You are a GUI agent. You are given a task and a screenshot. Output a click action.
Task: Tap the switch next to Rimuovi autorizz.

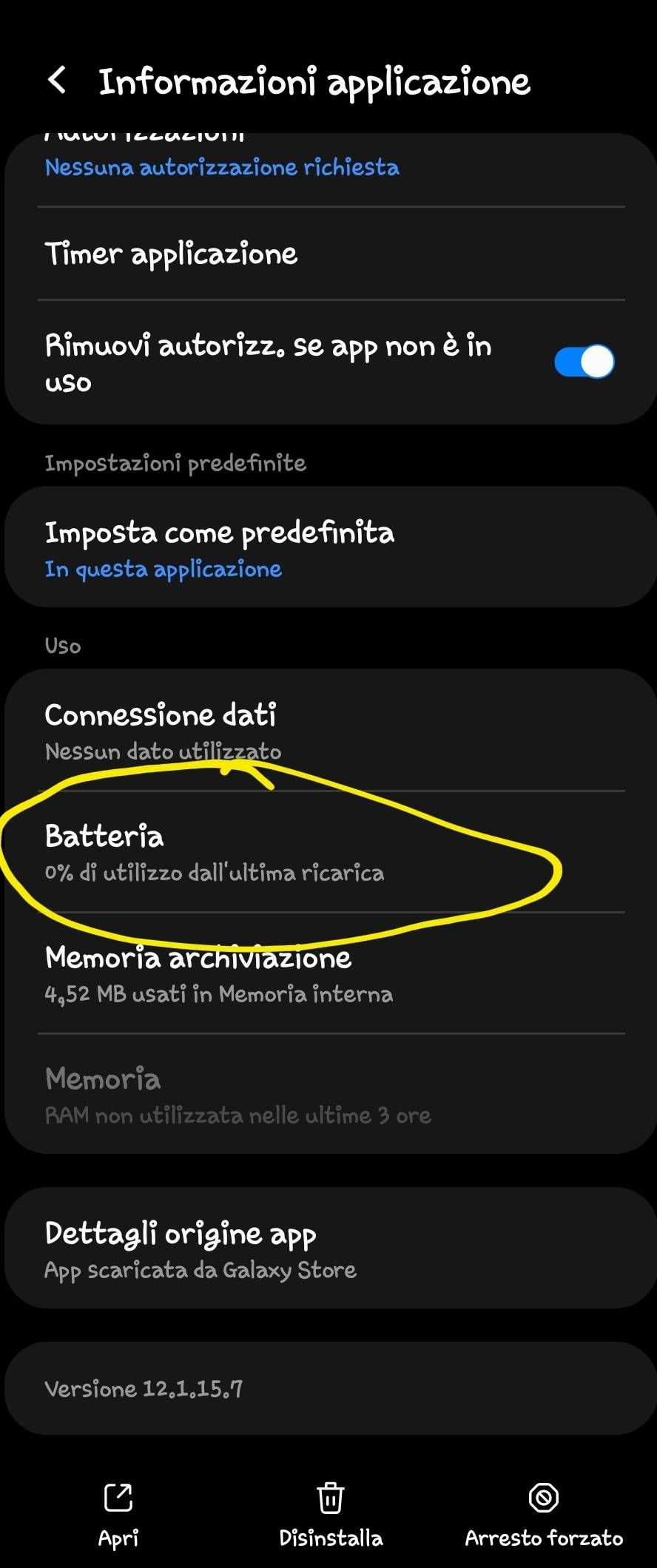tap(584, 361)
